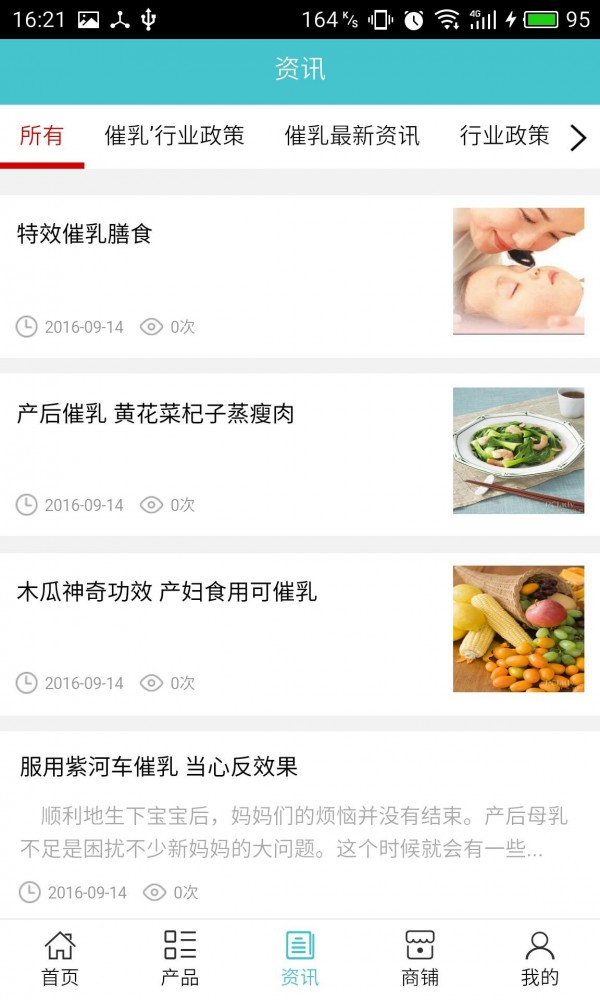Switch to the 催乳'行业政策 tab
Screen dimensions: 600x1000
174,136
